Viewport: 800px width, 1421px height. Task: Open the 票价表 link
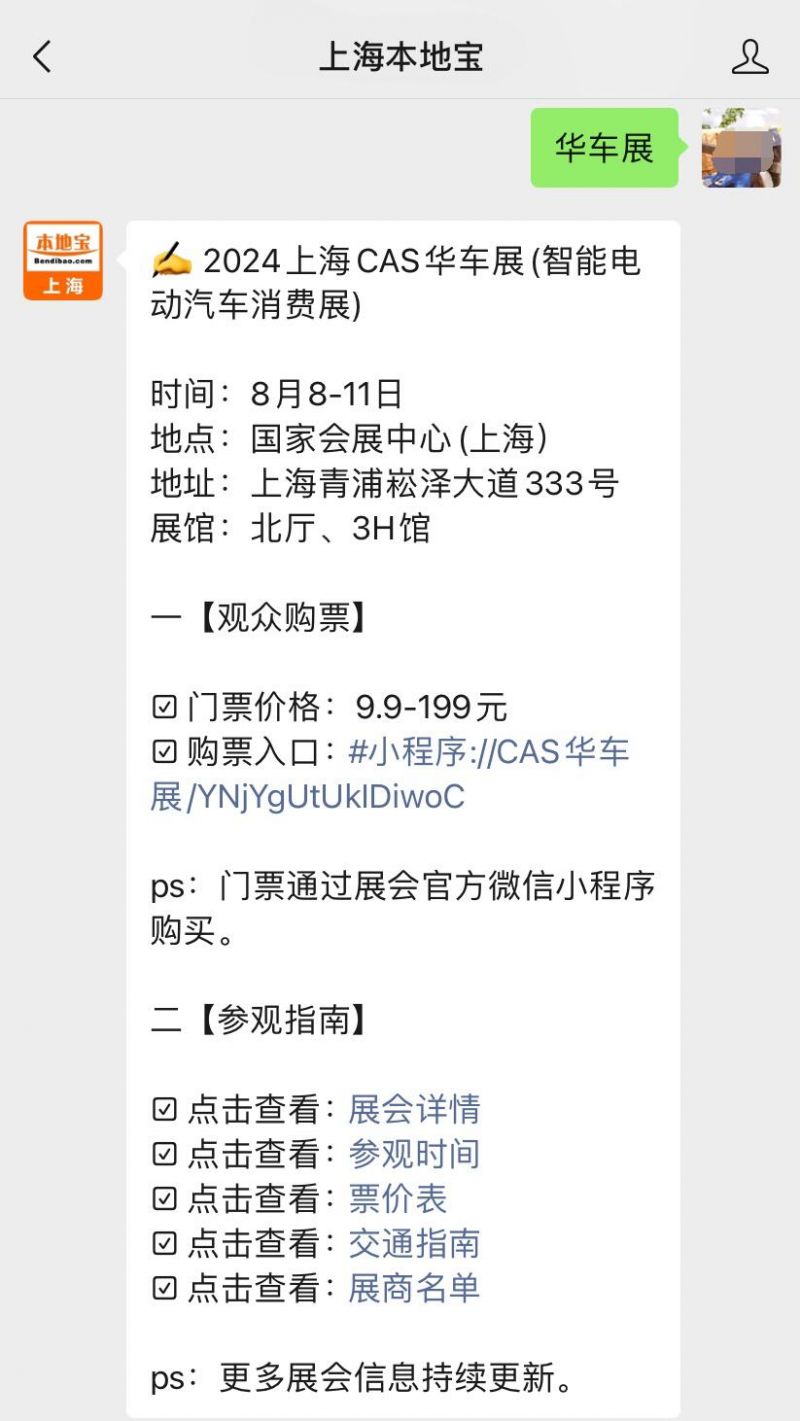(397, 1198)
